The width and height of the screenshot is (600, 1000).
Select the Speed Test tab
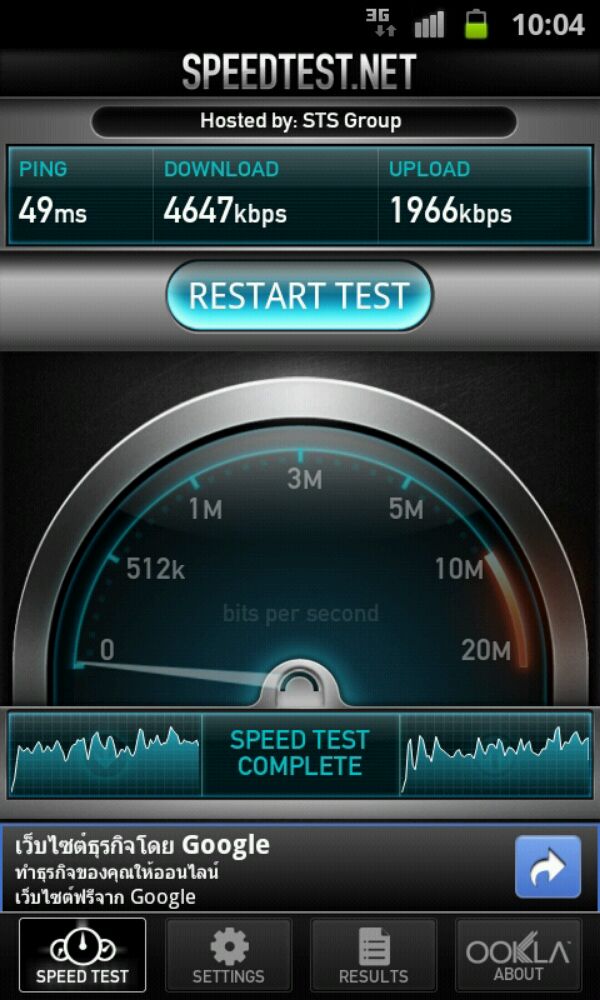click(83, 956)
